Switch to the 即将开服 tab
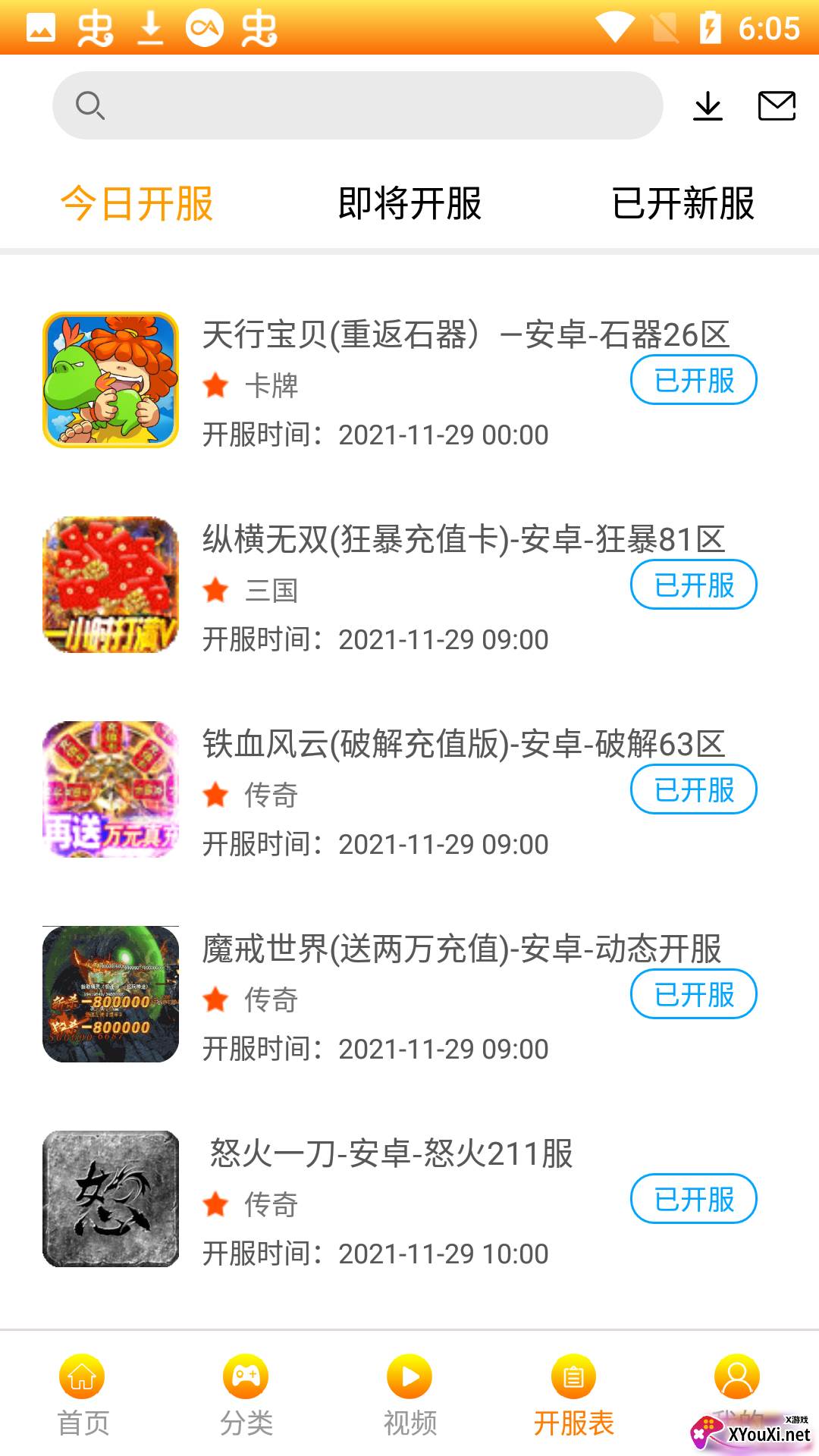Image resolution: width=819 pixels, height=1456 pixels. [x=409, y=203]
